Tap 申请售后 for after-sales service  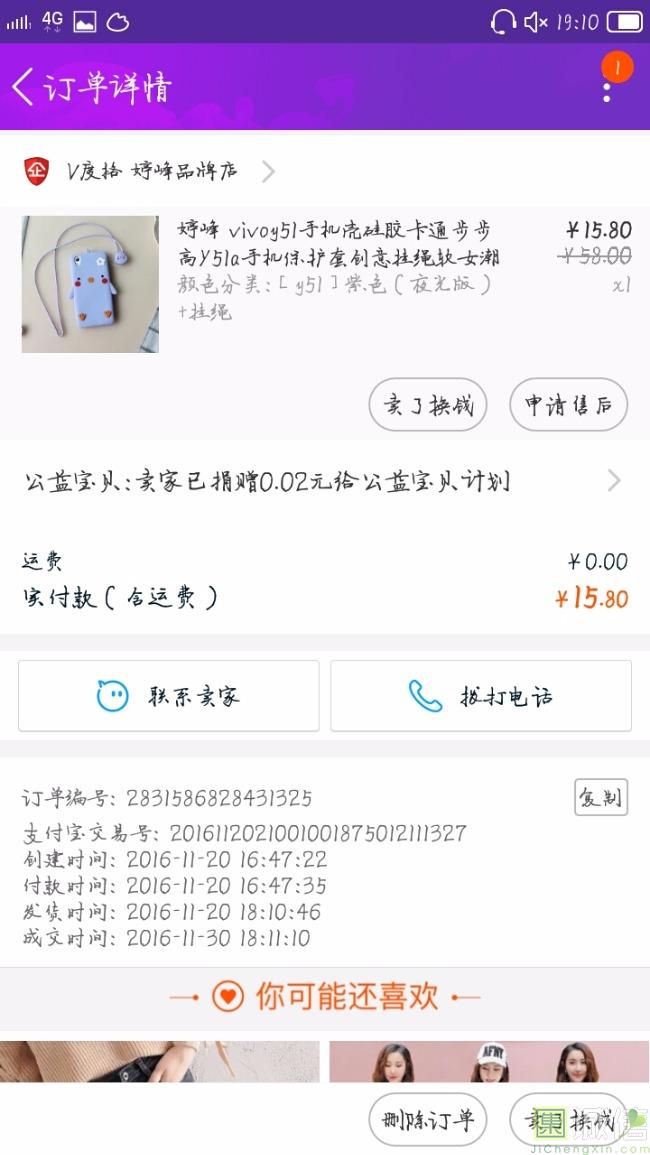[568, 405]
